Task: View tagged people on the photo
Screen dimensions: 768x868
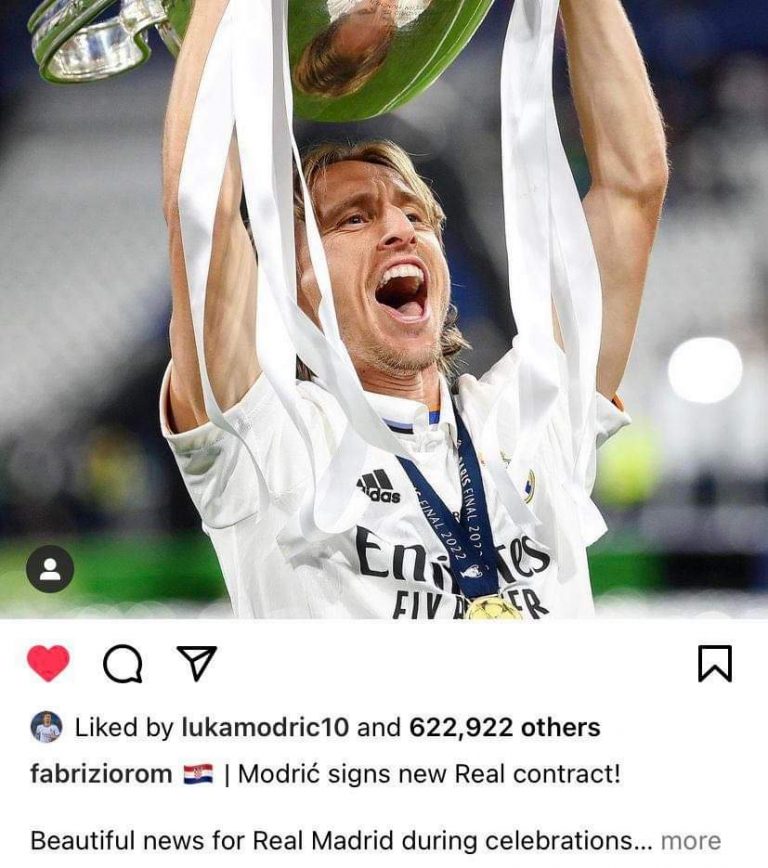Action: tap(50, 569)
